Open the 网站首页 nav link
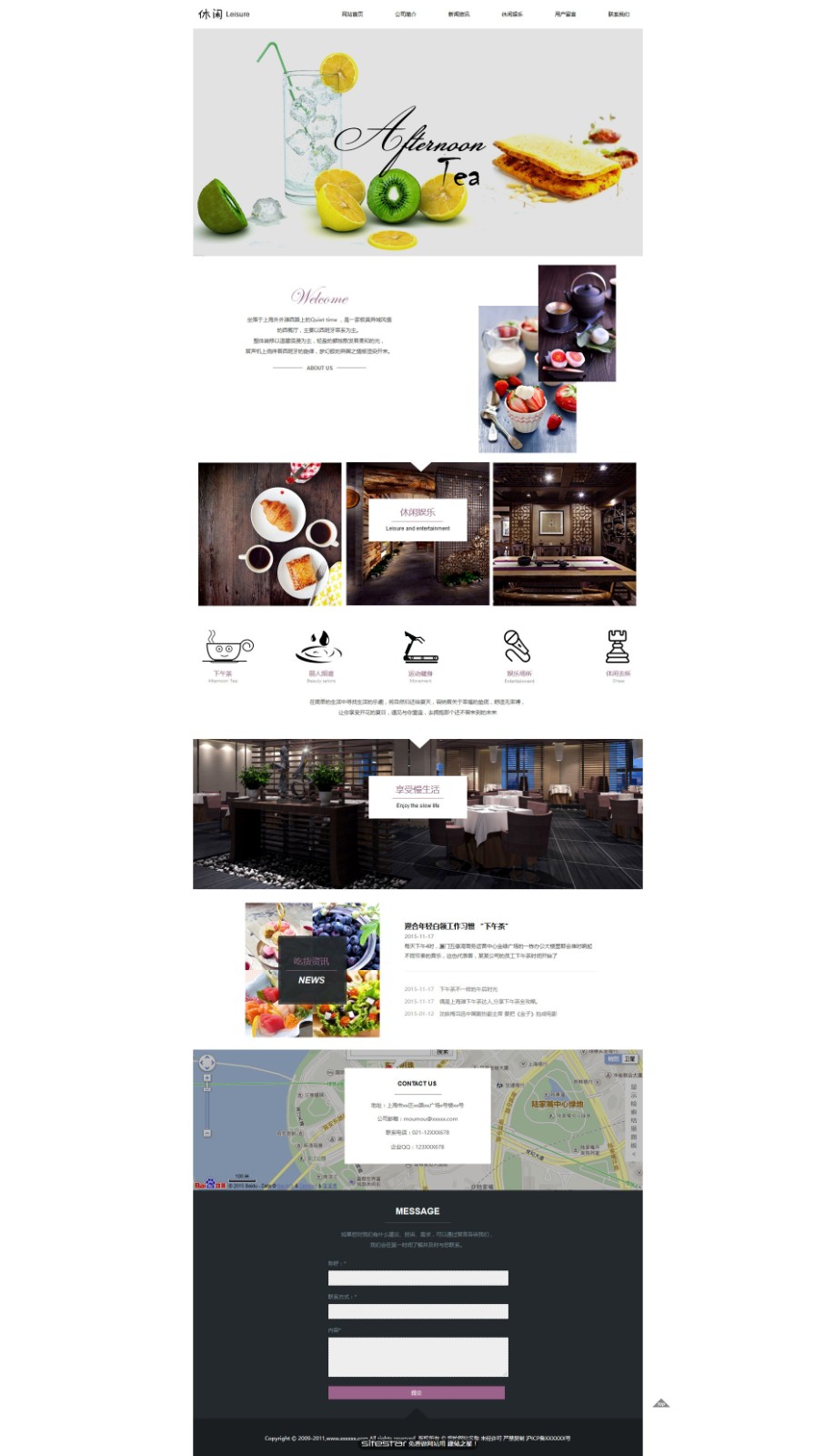This screenshot has width=835, height=1456. point(352,15)
